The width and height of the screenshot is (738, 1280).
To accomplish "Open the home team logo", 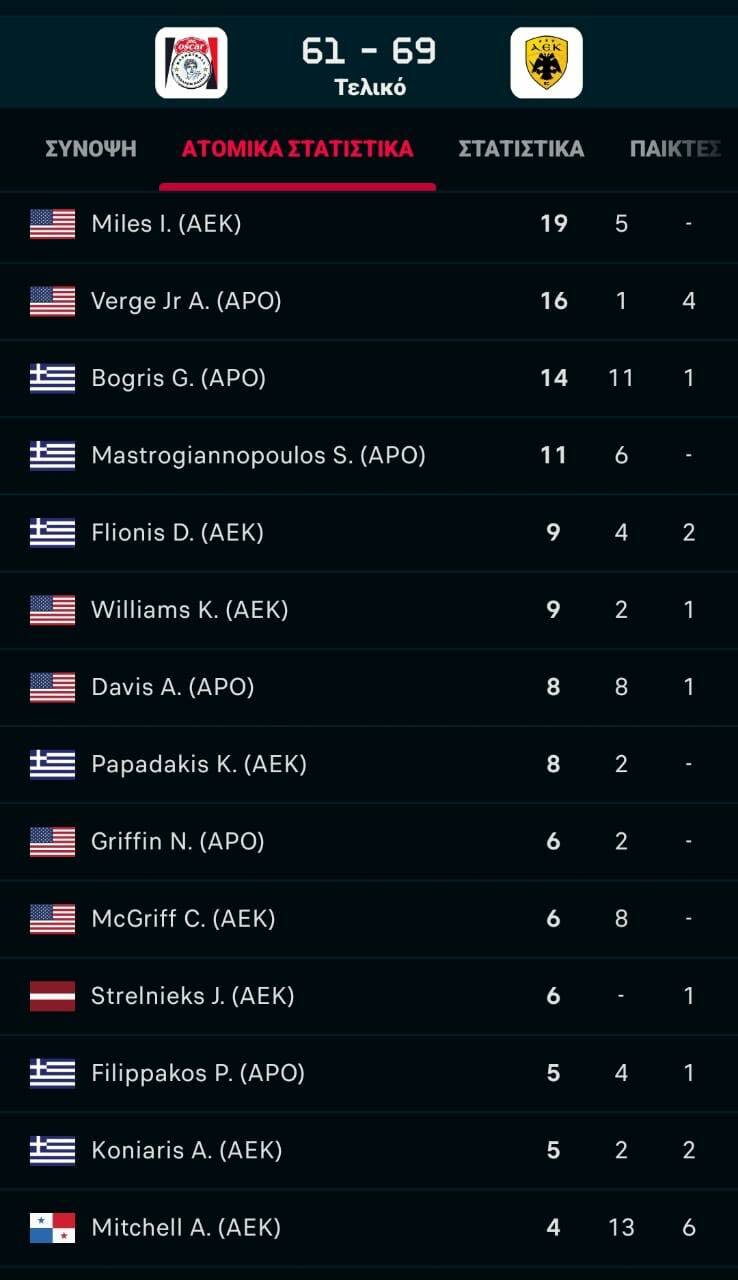I will pyautogui.click(x=191, y=63).
